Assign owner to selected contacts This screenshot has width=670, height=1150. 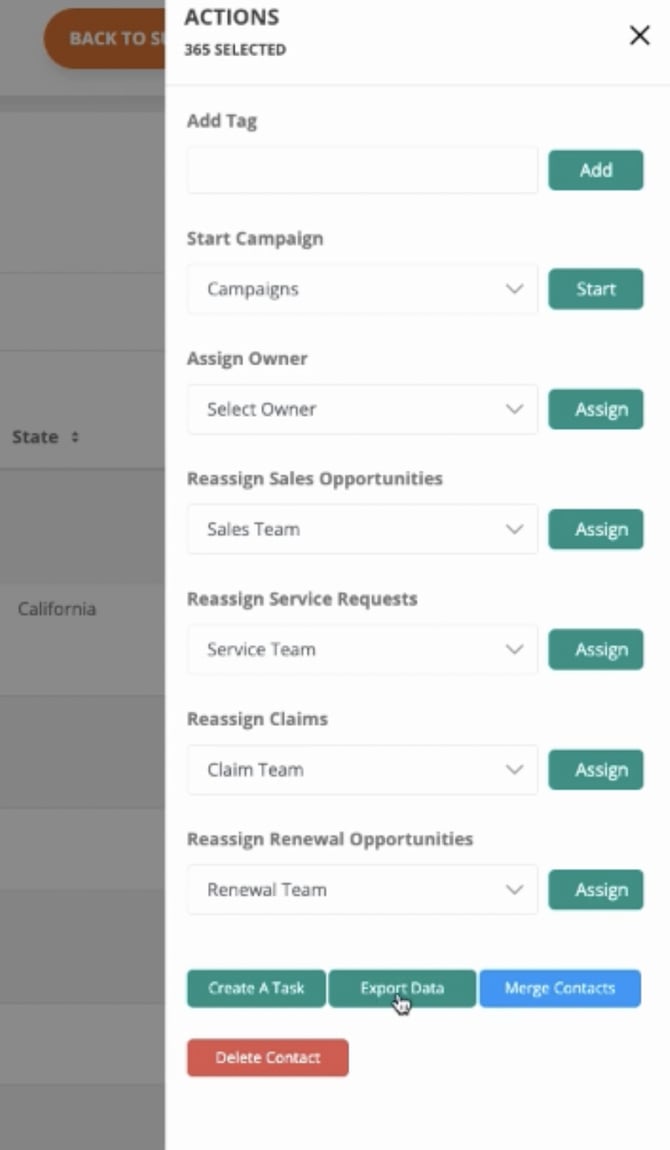(595, 409)
